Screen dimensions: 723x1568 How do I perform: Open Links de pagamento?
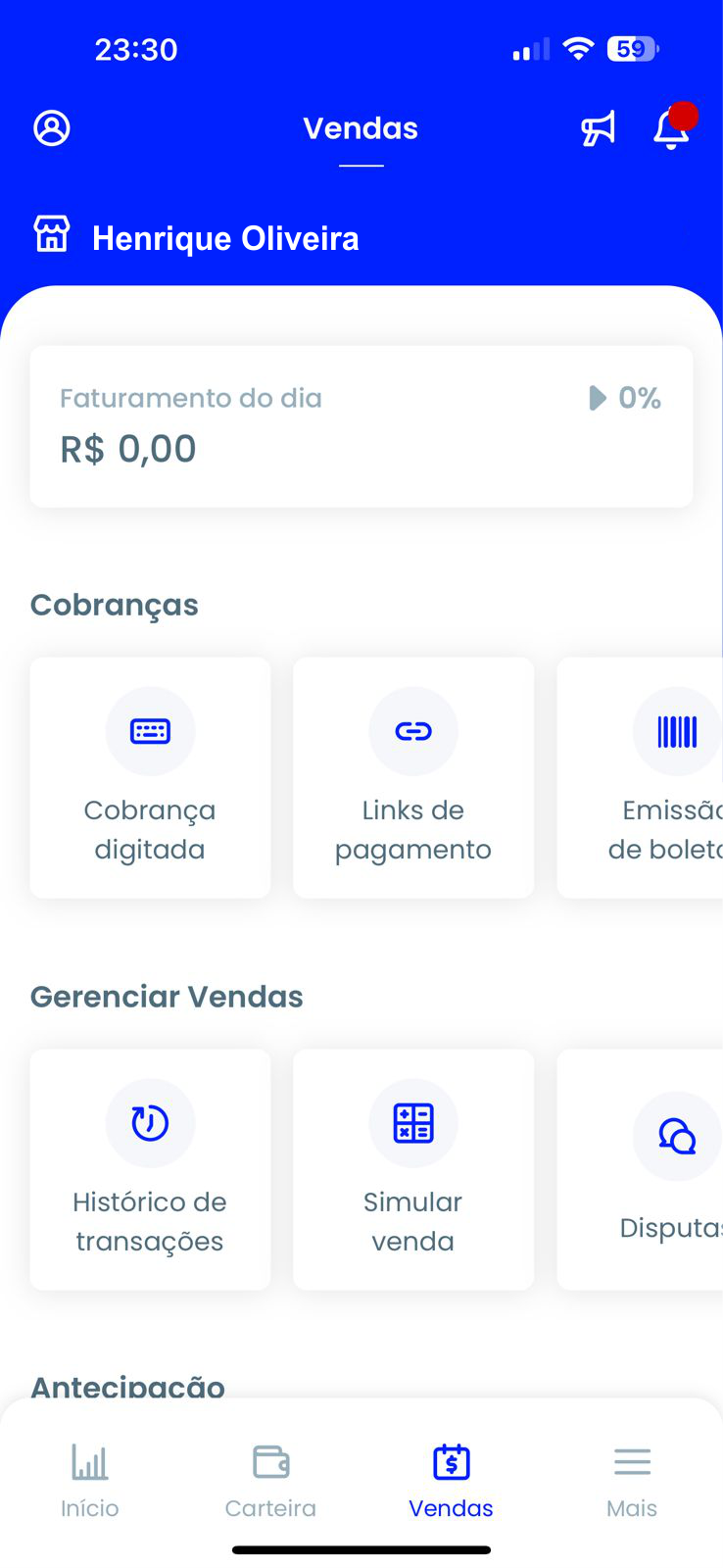(412, 777)
